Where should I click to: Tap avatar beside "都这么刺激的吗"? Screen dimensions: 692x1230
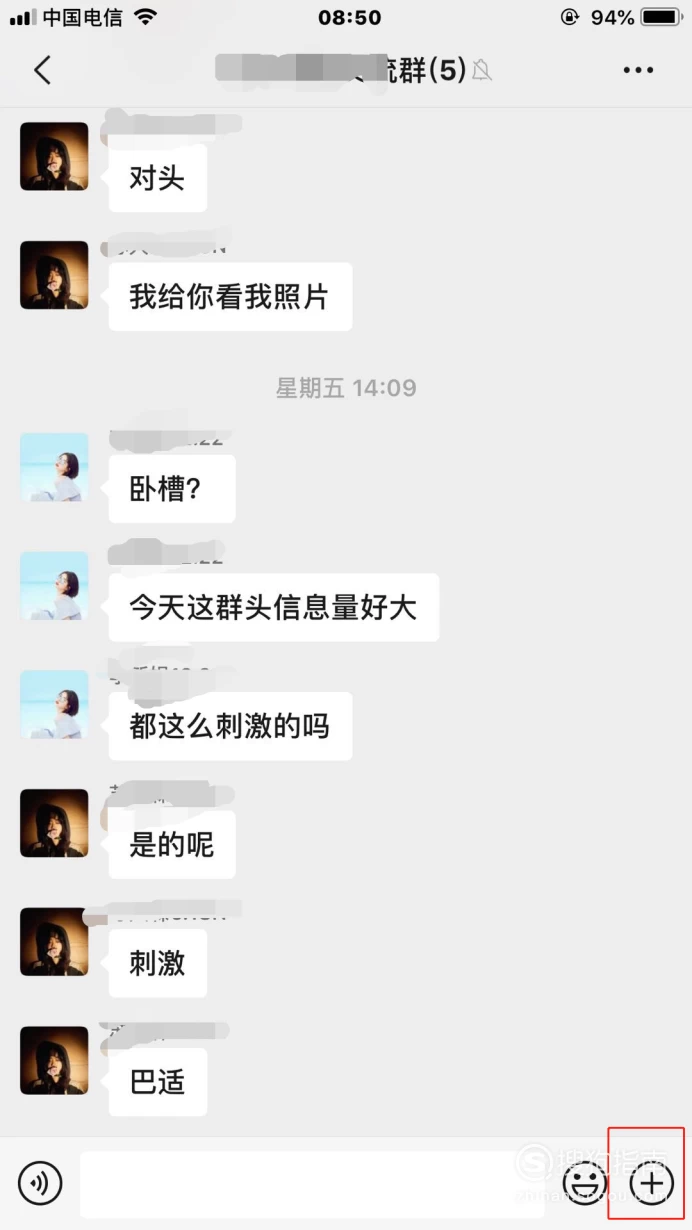[54, 705]
